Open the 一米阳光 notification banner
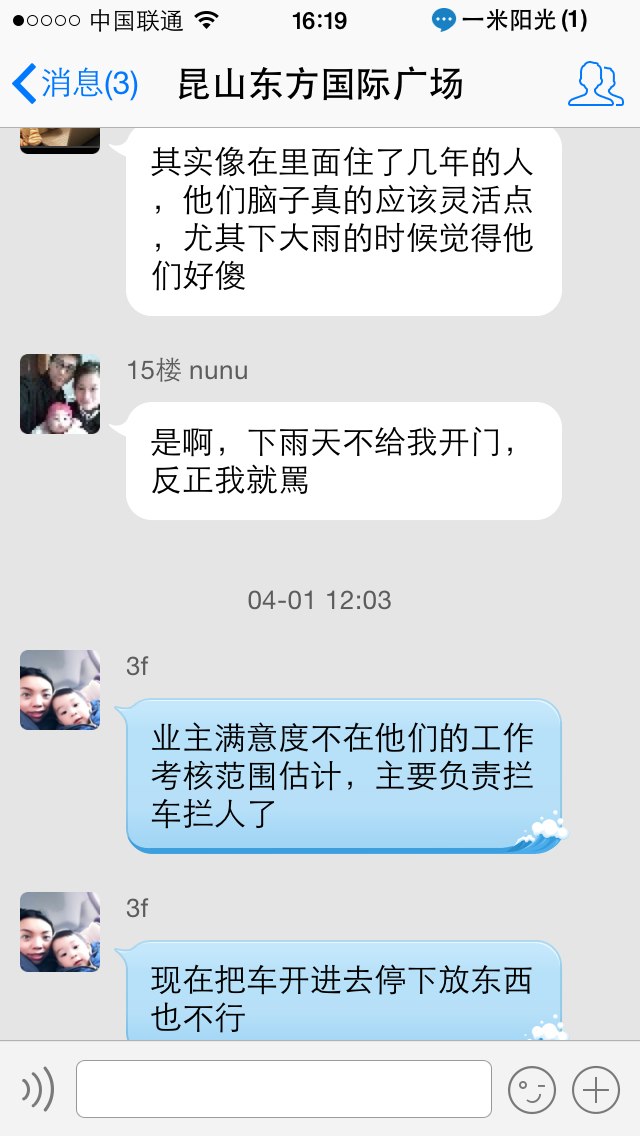 click(510, 20)
